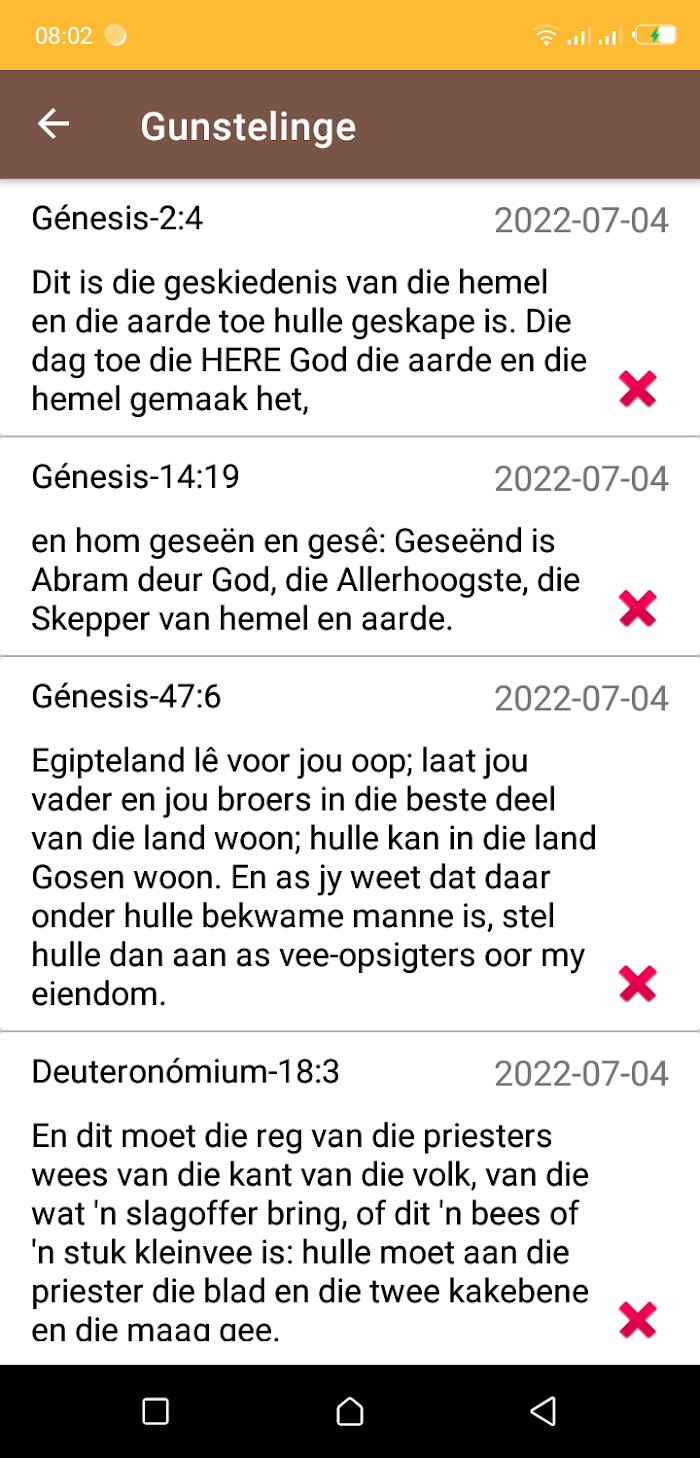View the Génesis-47:6 favourite

[350, 844]
